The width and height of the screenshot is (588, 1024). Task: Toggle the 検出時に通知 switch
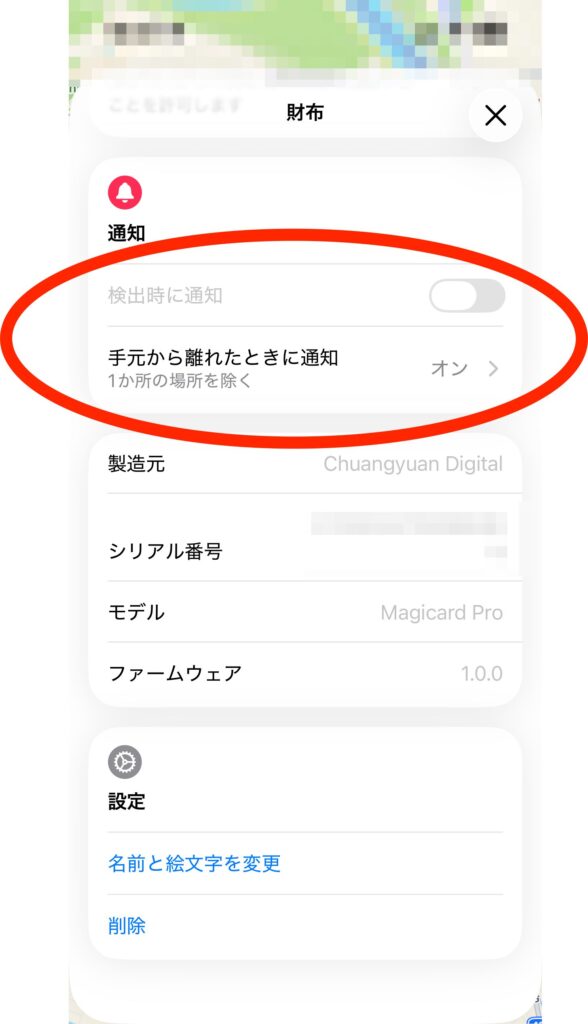pos(466,296)
